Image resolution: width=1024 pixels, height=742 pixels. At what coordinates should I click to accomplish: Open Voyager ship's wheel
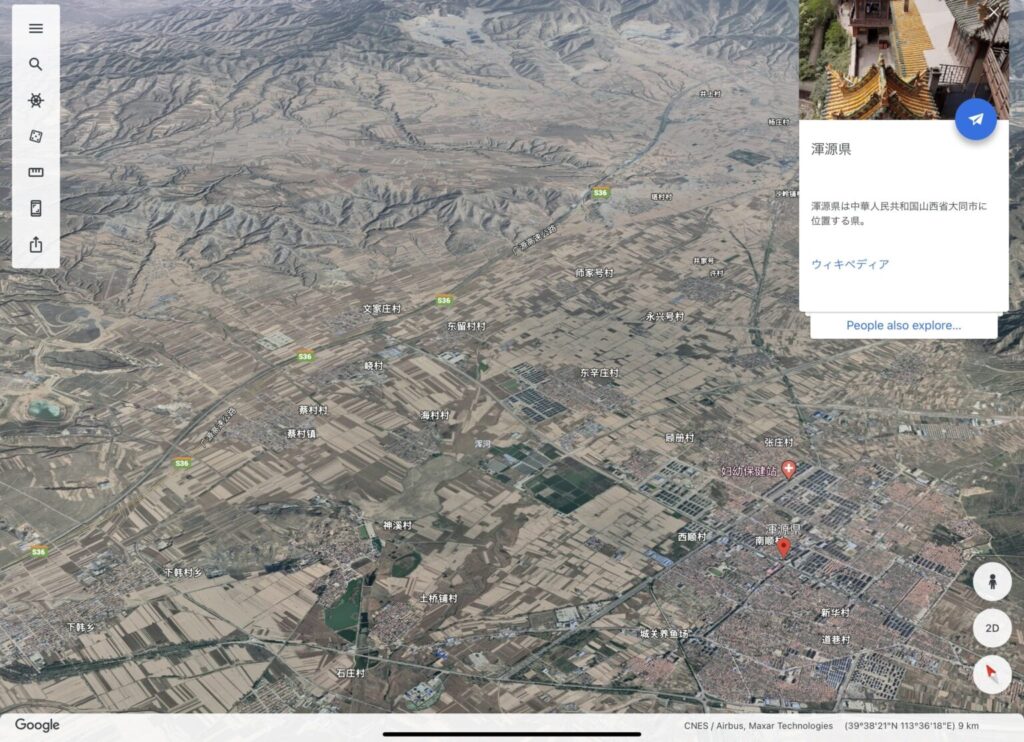pos(36,100)
